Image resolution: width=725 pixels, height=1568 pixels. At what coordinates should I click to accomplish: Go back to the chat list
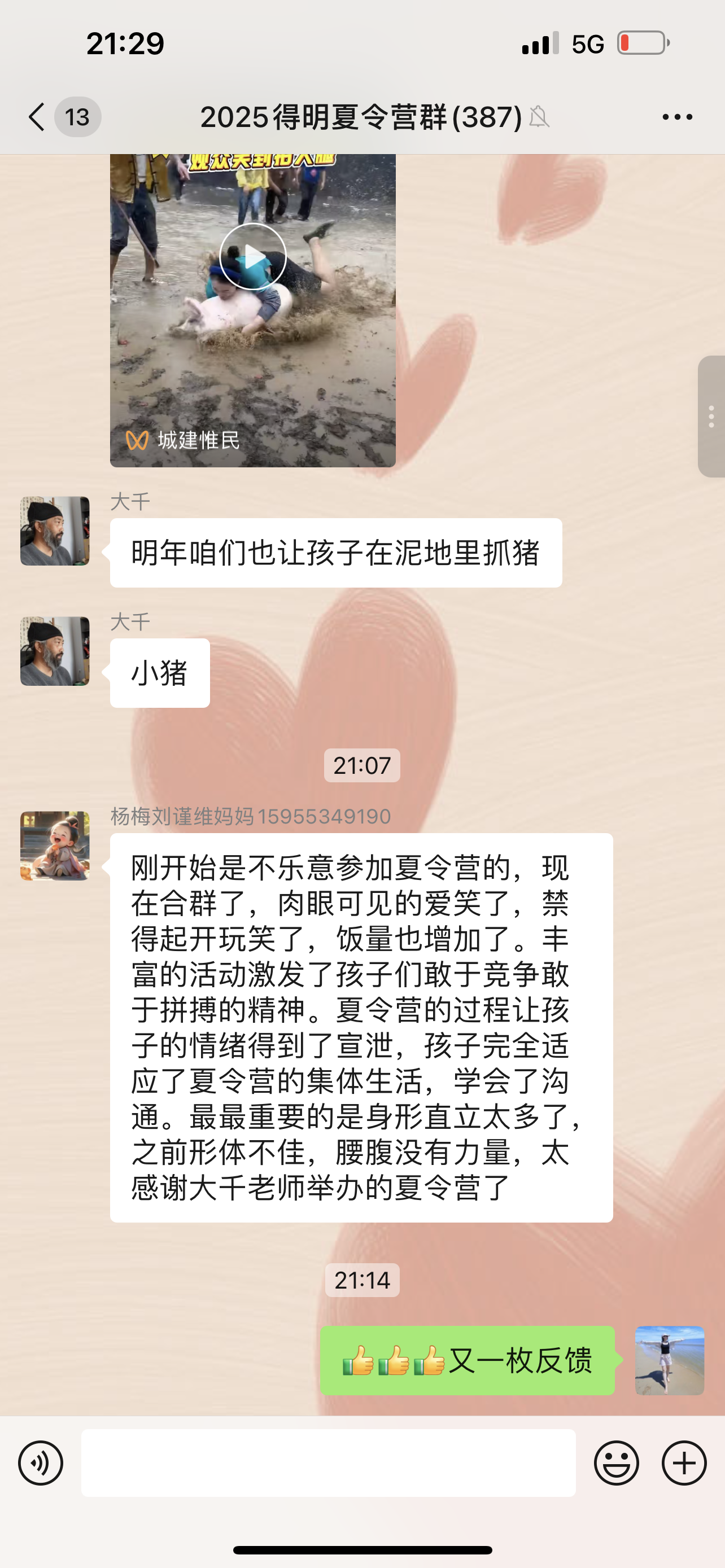click(38, 116)
